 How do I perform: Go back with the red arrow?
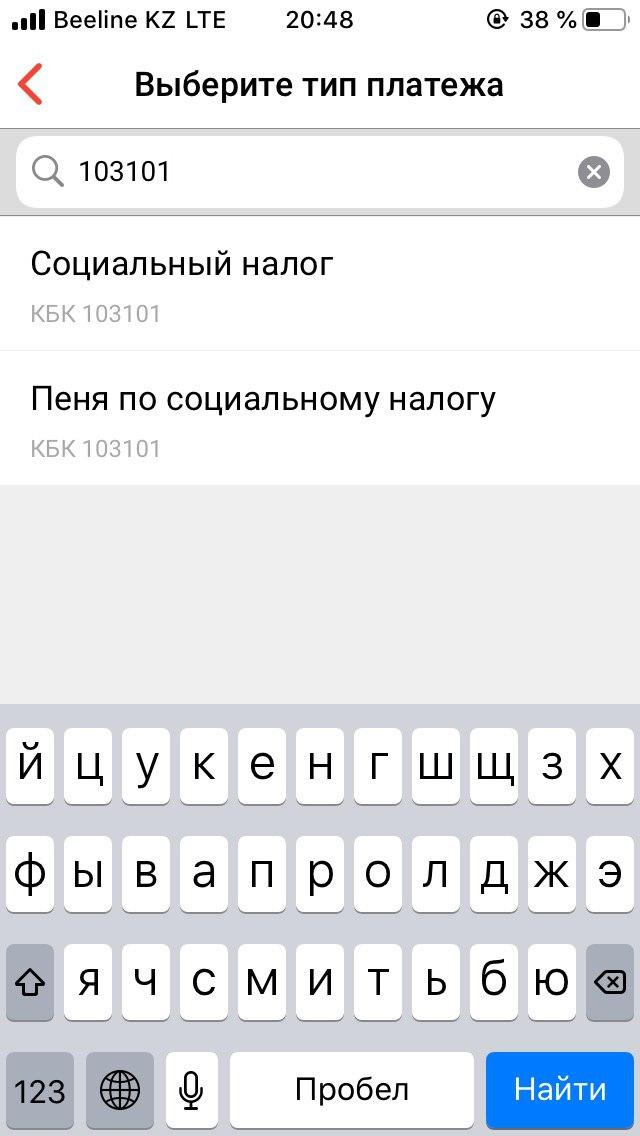pos(31,84)
